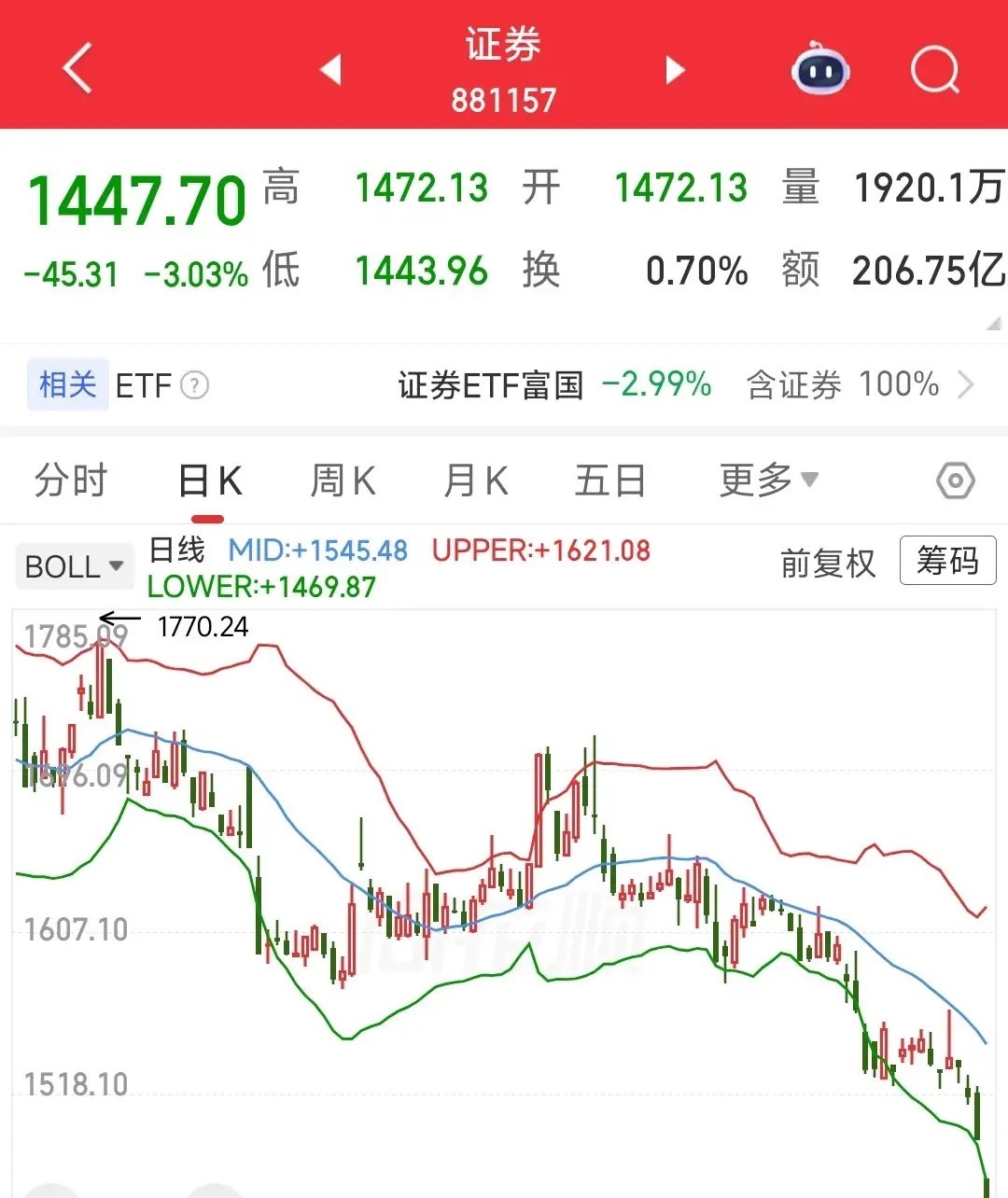Open the robot assistant icon
The image size is (1008, 1198).
click(x=819, y=70)
